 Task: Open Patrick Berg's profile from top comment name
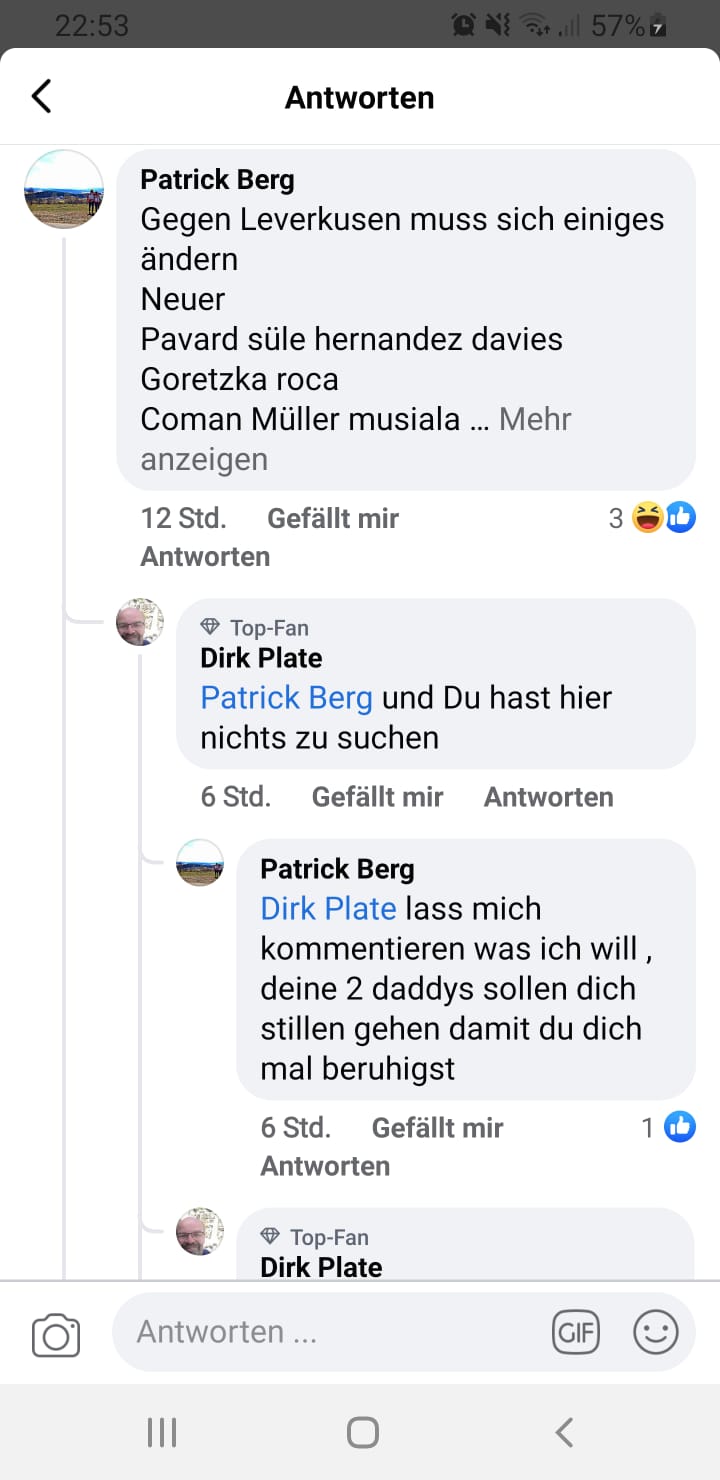pos(217,180)
